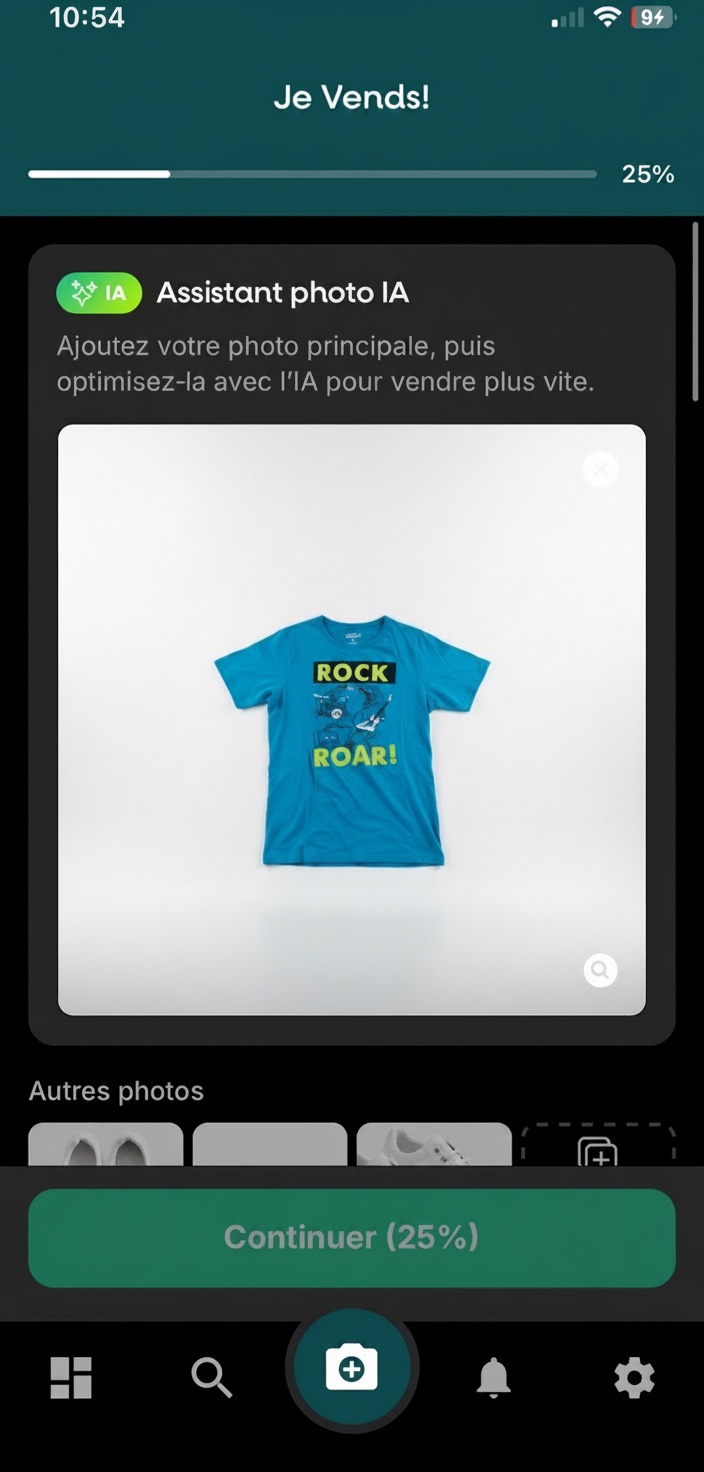
Task: Open the third sneaker thumbnail in Autres photos
Action: (434, 1144)
